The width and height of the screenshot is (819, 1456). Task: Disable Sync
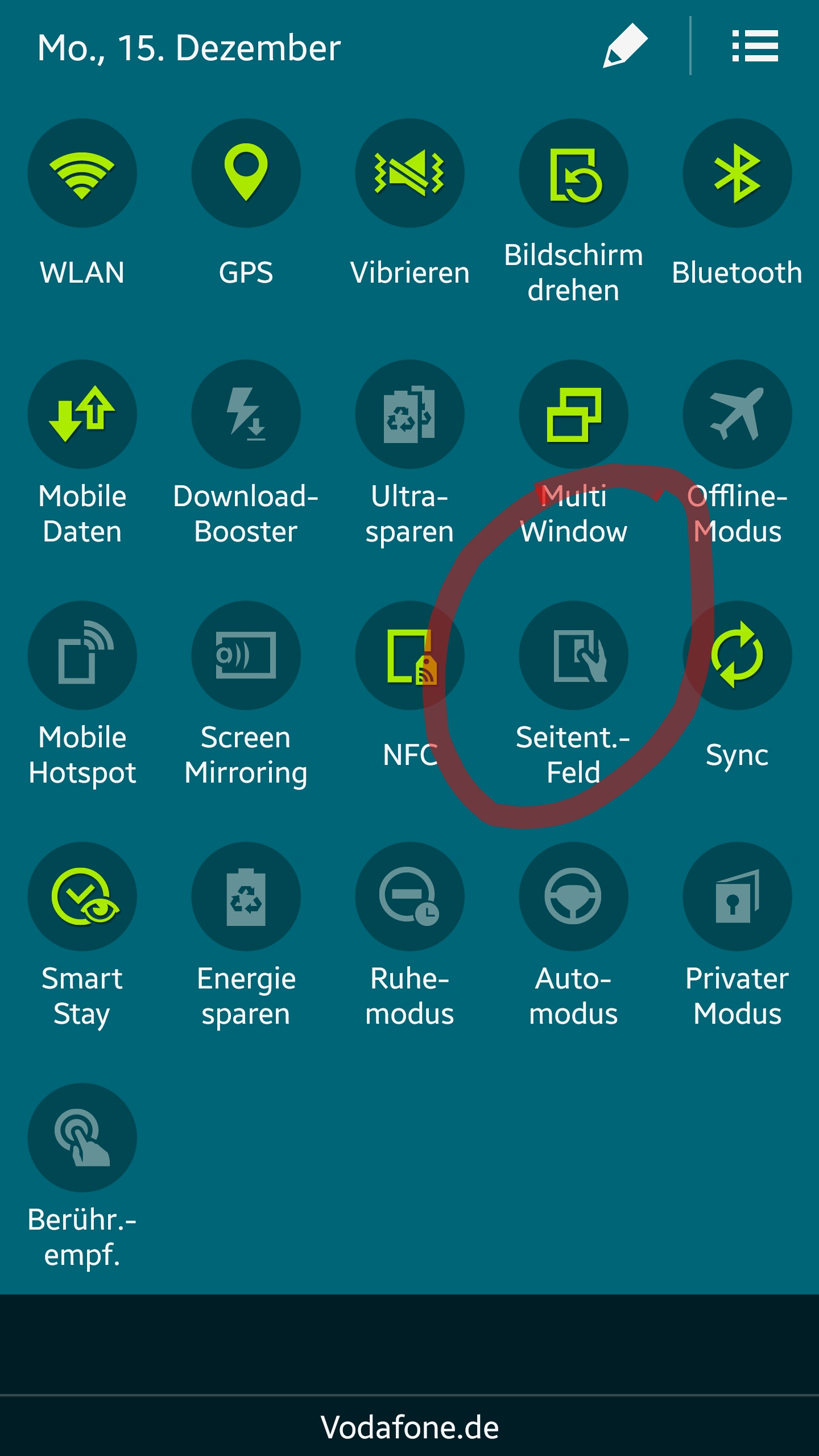(737, 655)
